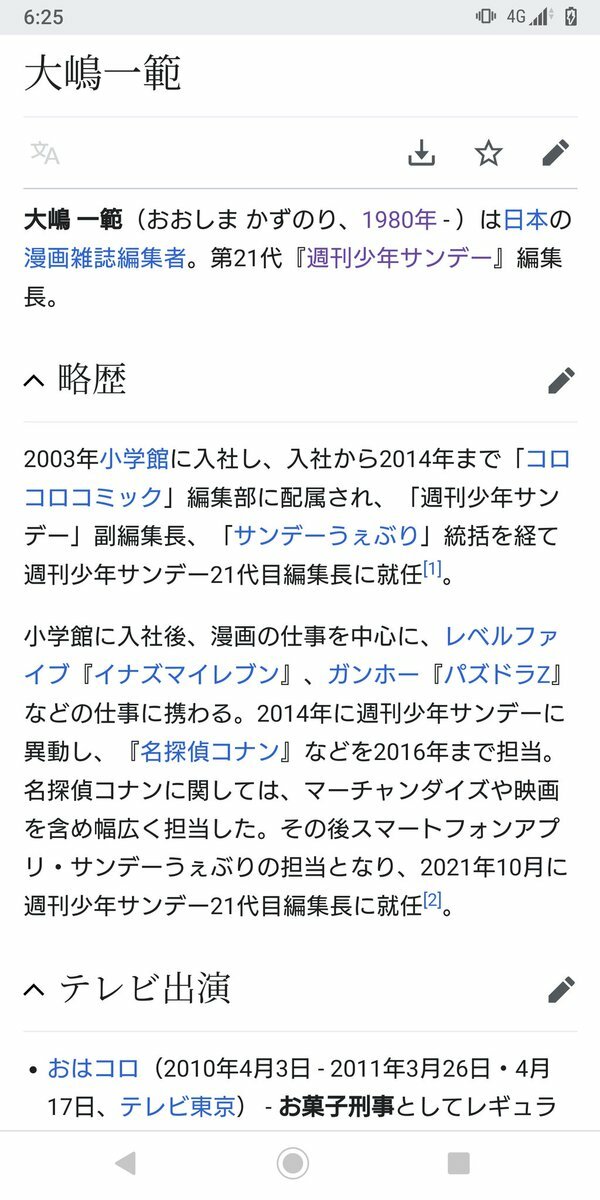Screen dimensions: 600x1200
Task: Open the 漫画雑誌編集者 link
Action: [105, 258]
